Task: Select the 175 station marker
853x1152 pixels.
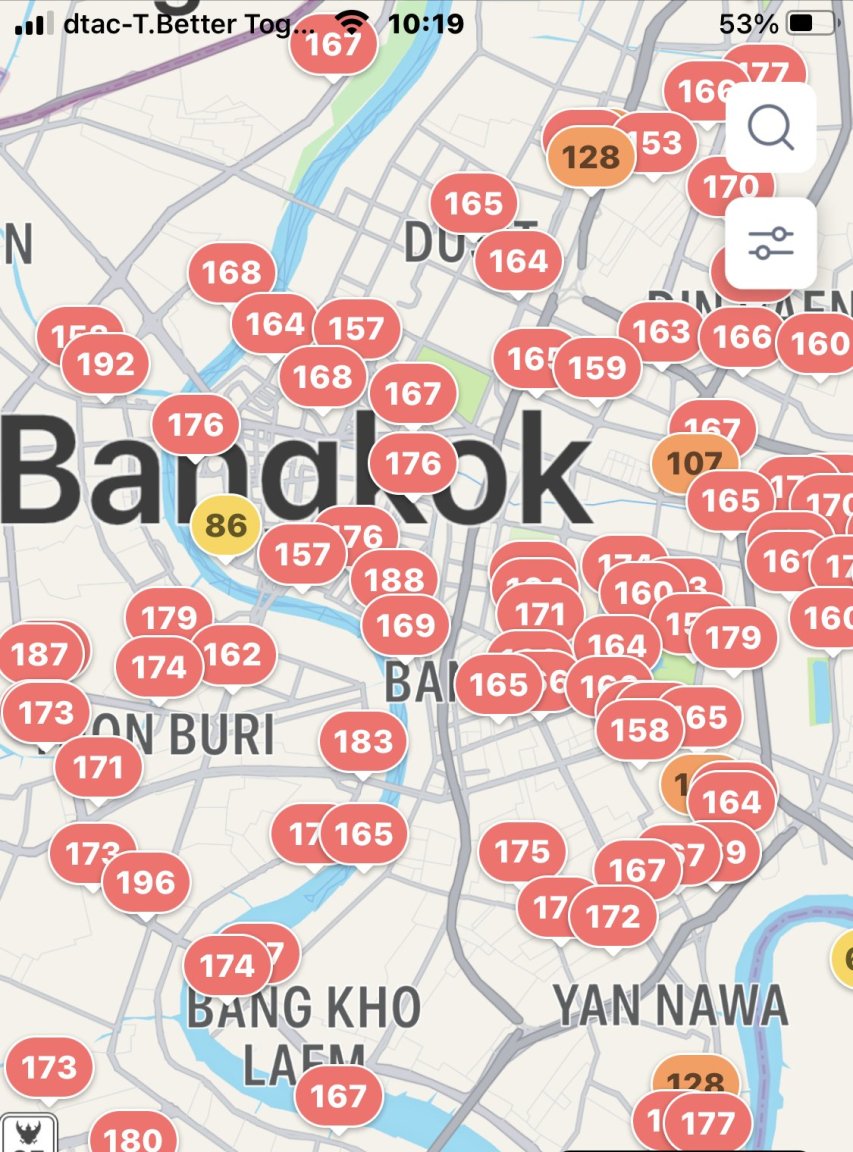Action: [522, 851]
